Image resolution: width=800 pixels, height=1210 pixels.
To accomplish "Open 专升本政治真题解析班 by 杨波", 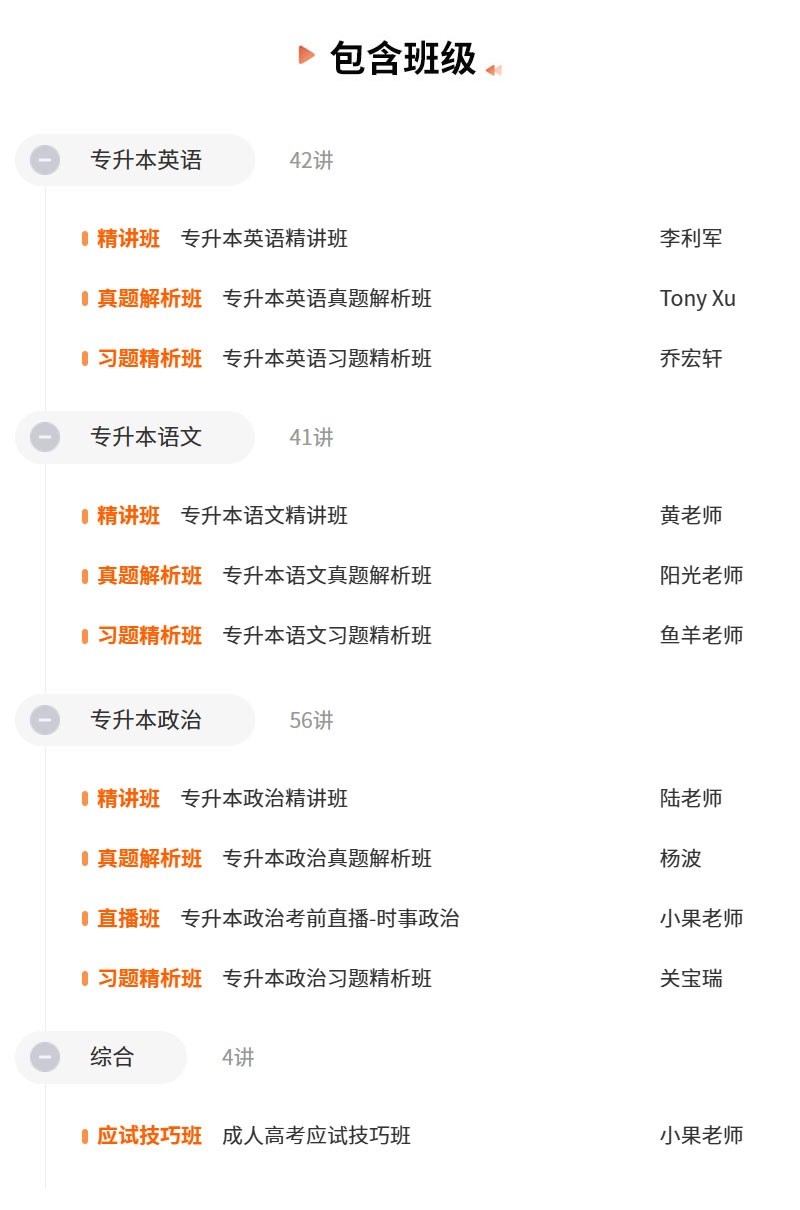I will 327,859.
